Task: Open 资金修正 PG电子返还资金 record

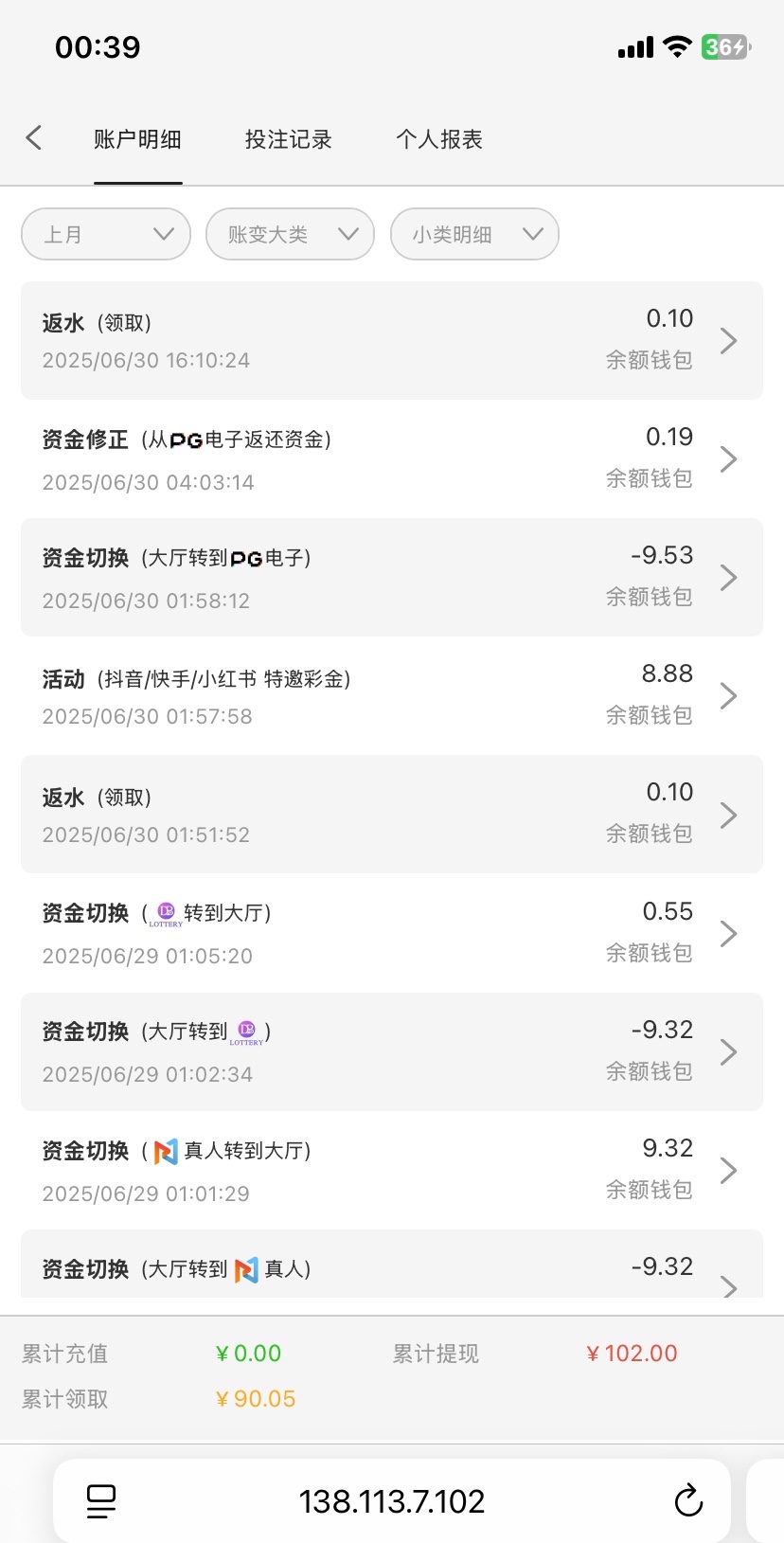Action: (392, 459)
